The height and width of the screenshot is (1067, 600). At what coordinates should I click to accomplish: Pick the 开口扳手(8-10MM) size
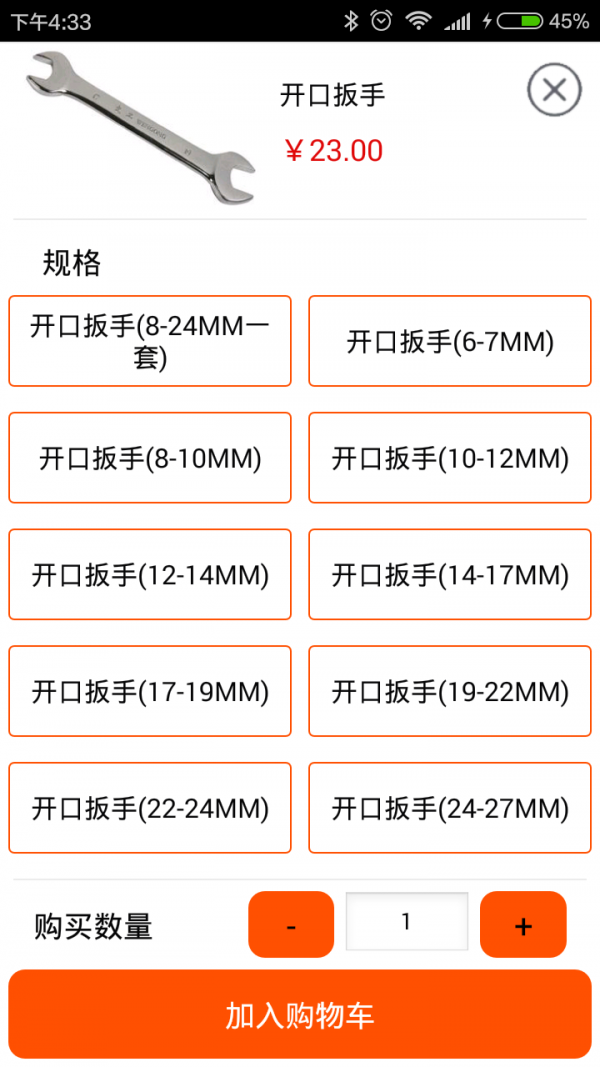click(x=150, y=458)
